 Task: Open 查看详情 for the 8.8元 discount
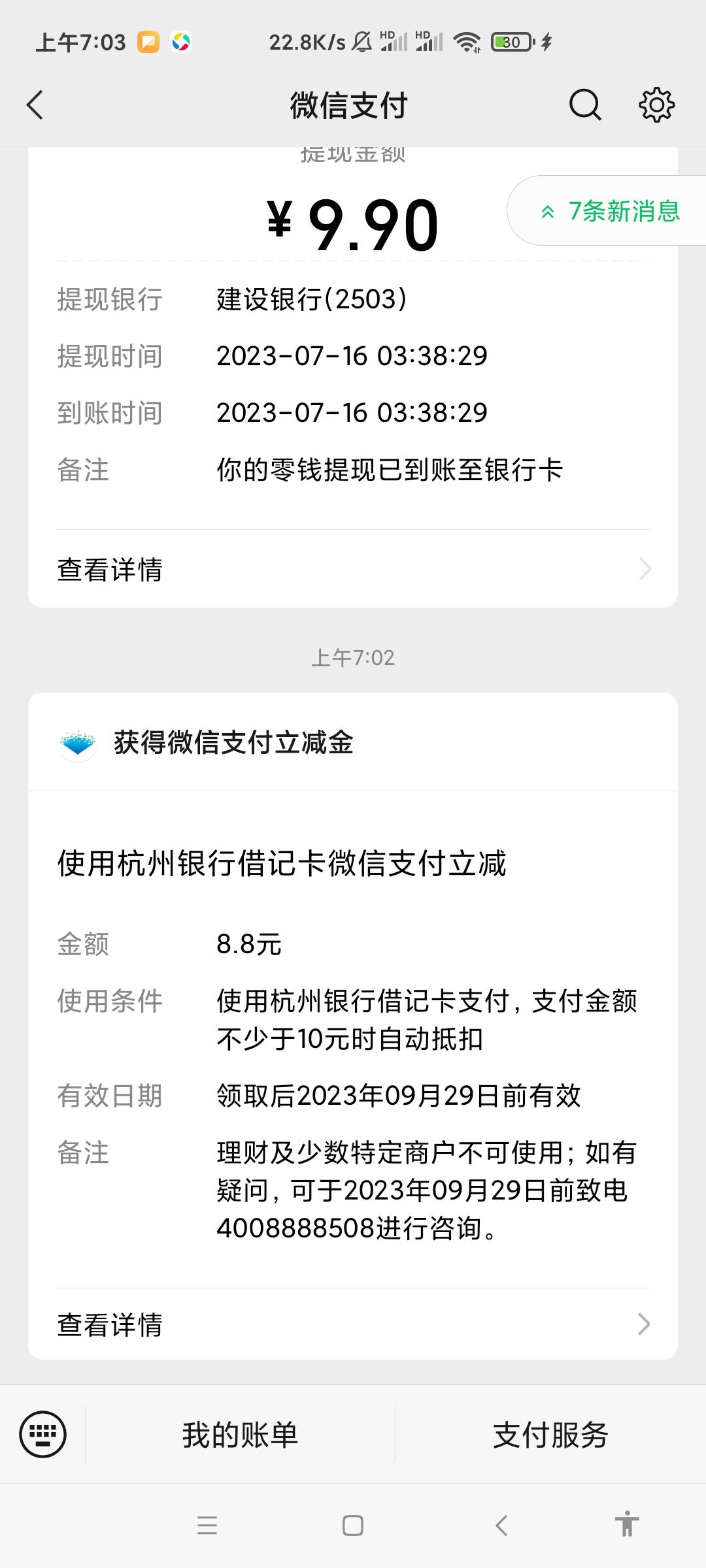[353, 1324]
